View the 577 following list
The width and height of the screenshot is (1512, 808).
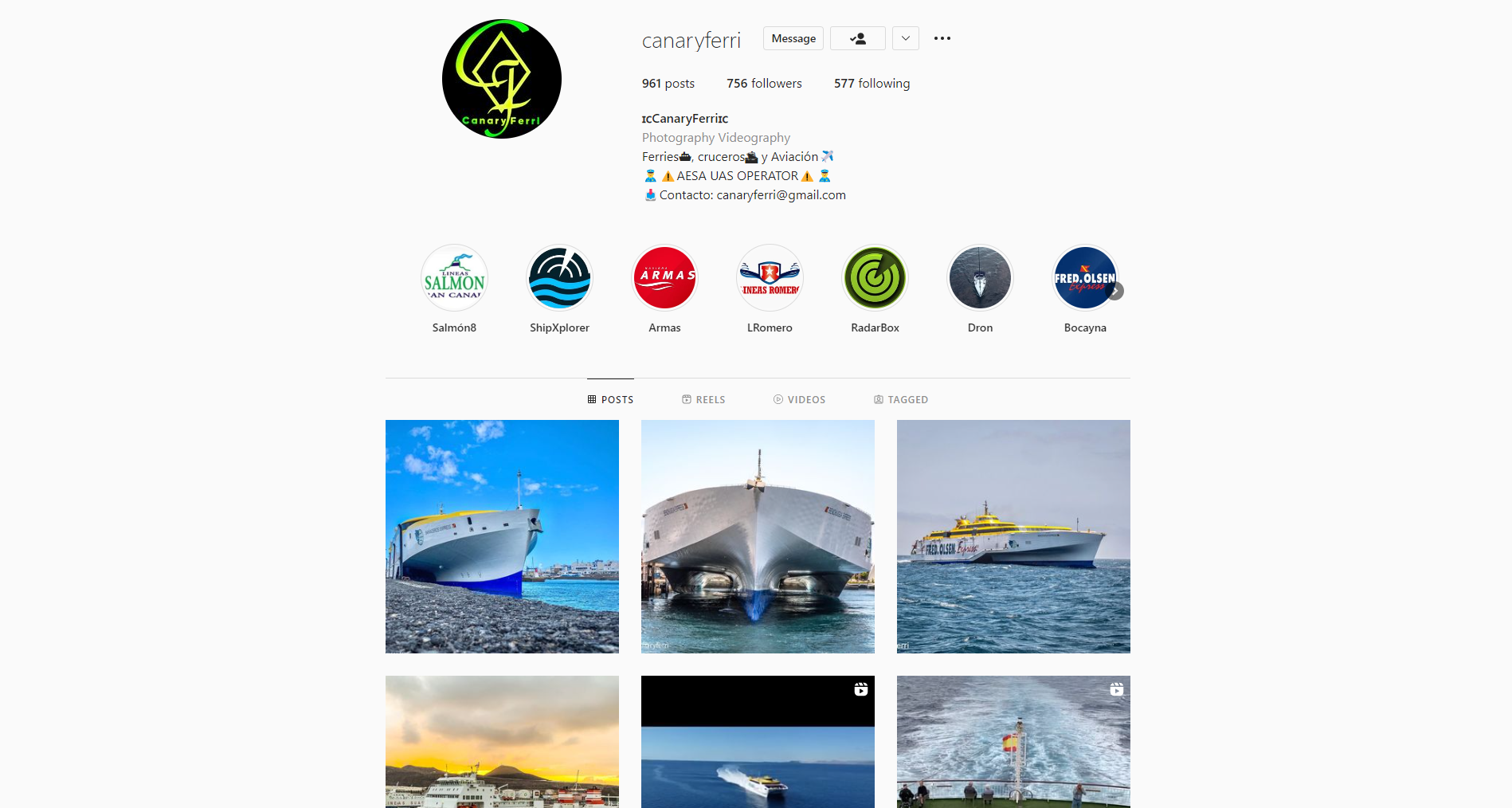click(x=871, y=84)
